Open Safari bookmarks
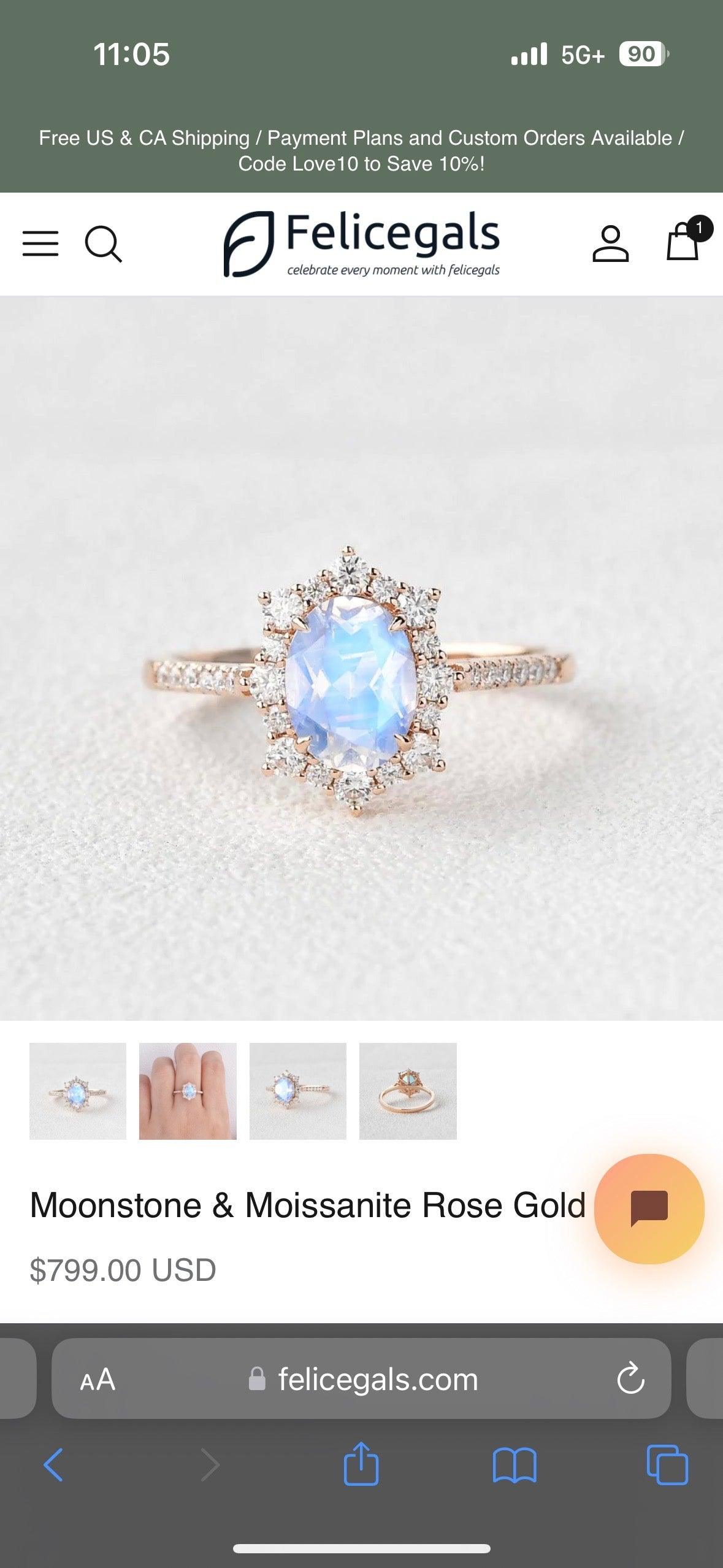Viewport: 723px width, 1568px height. (x=515, y=1465)
